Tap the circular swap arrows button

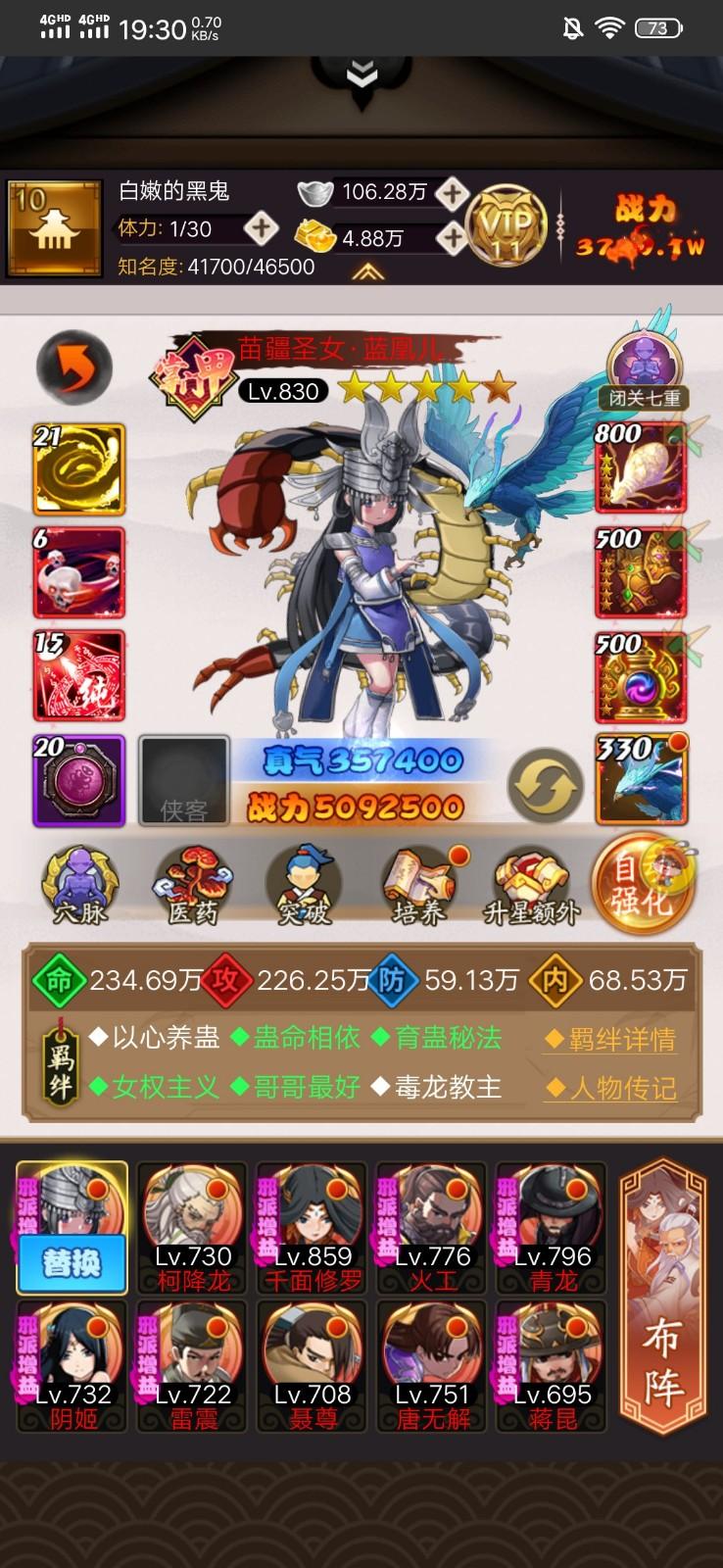545,785
